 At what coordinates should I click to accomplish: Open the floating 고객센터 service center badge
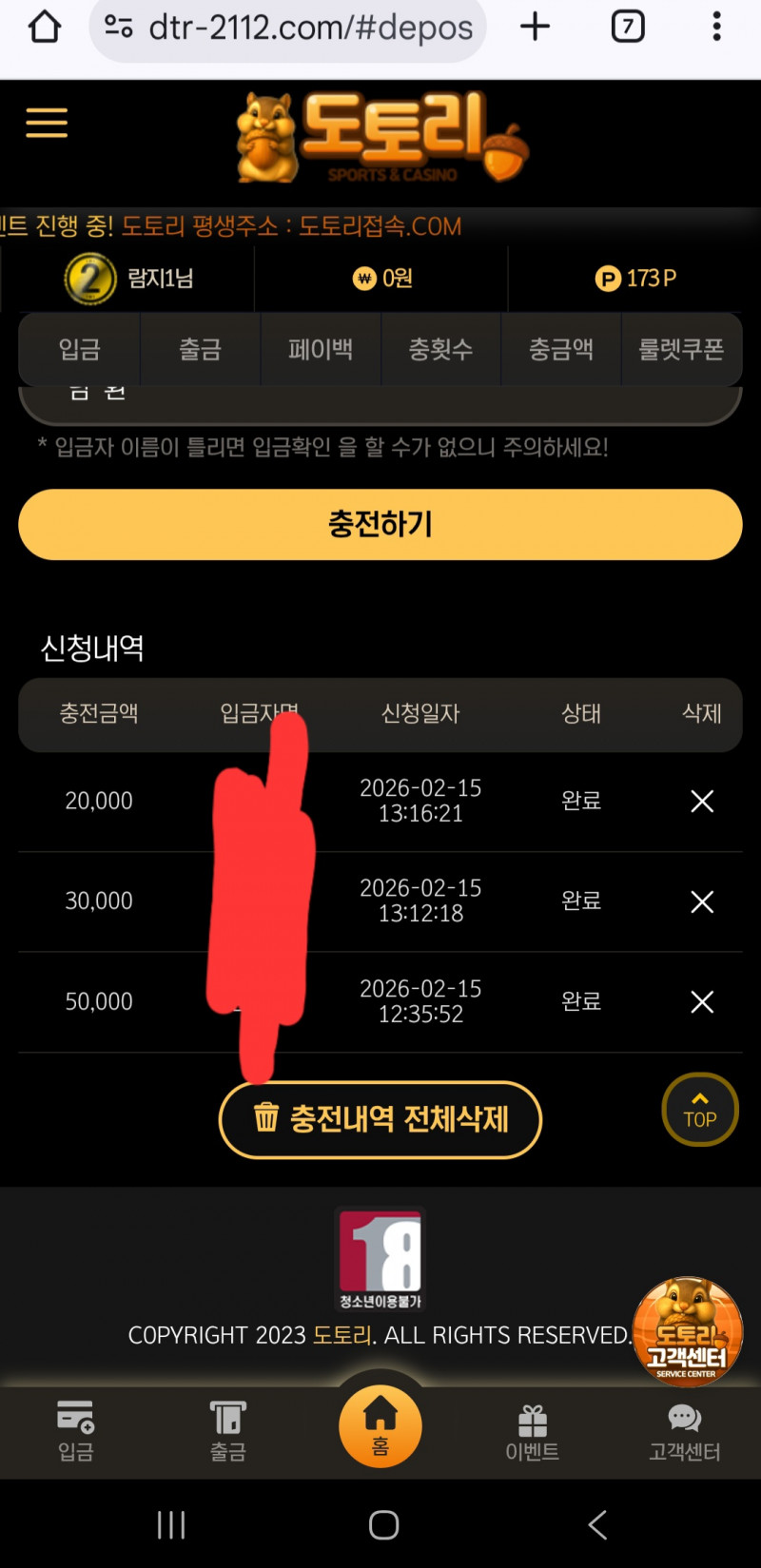tap(688, 1331)
